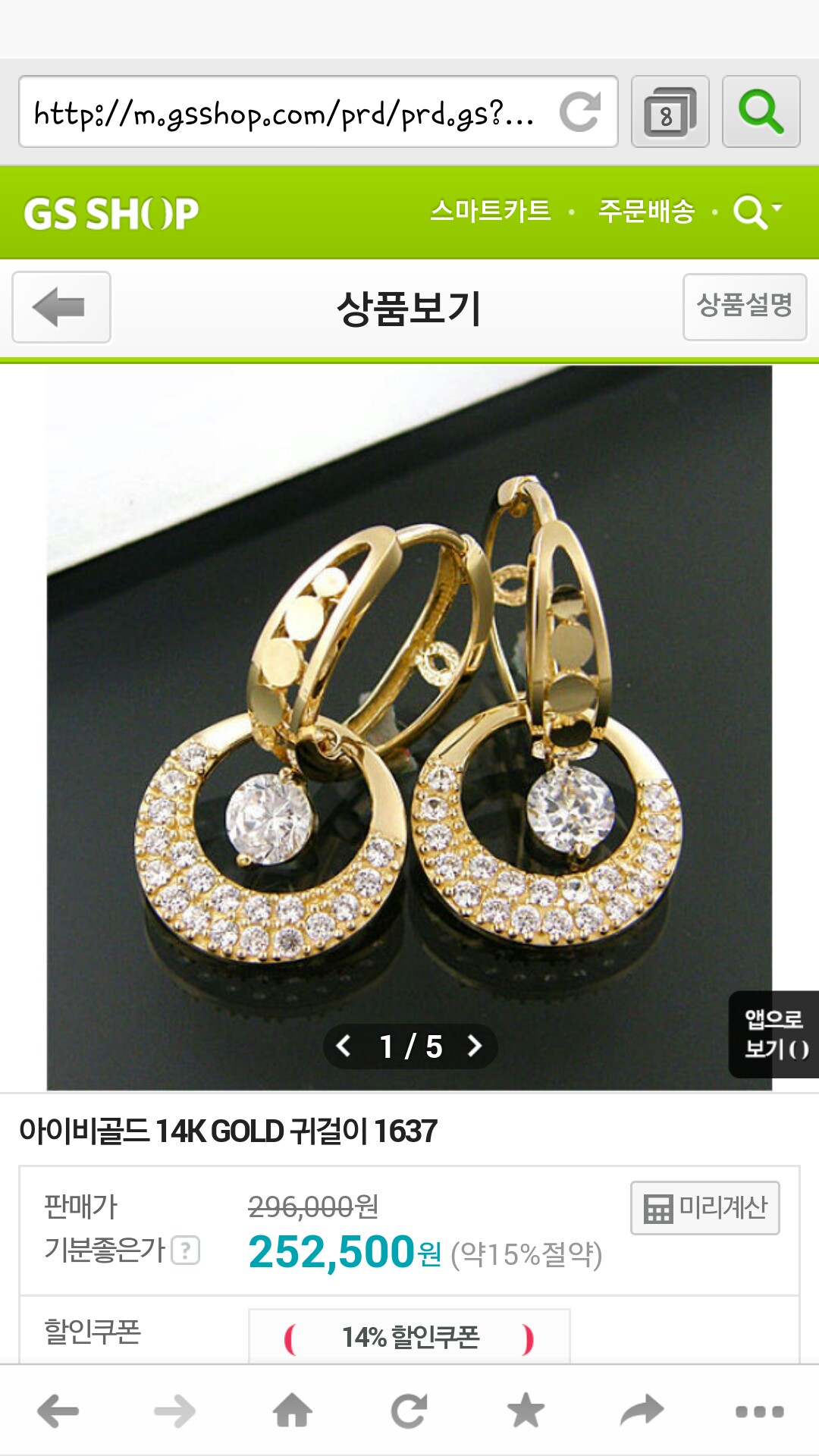This screenshot has height=1456, width=819.
Task: Open browser search with magnifier button
Action: click(x=761, y=112)
